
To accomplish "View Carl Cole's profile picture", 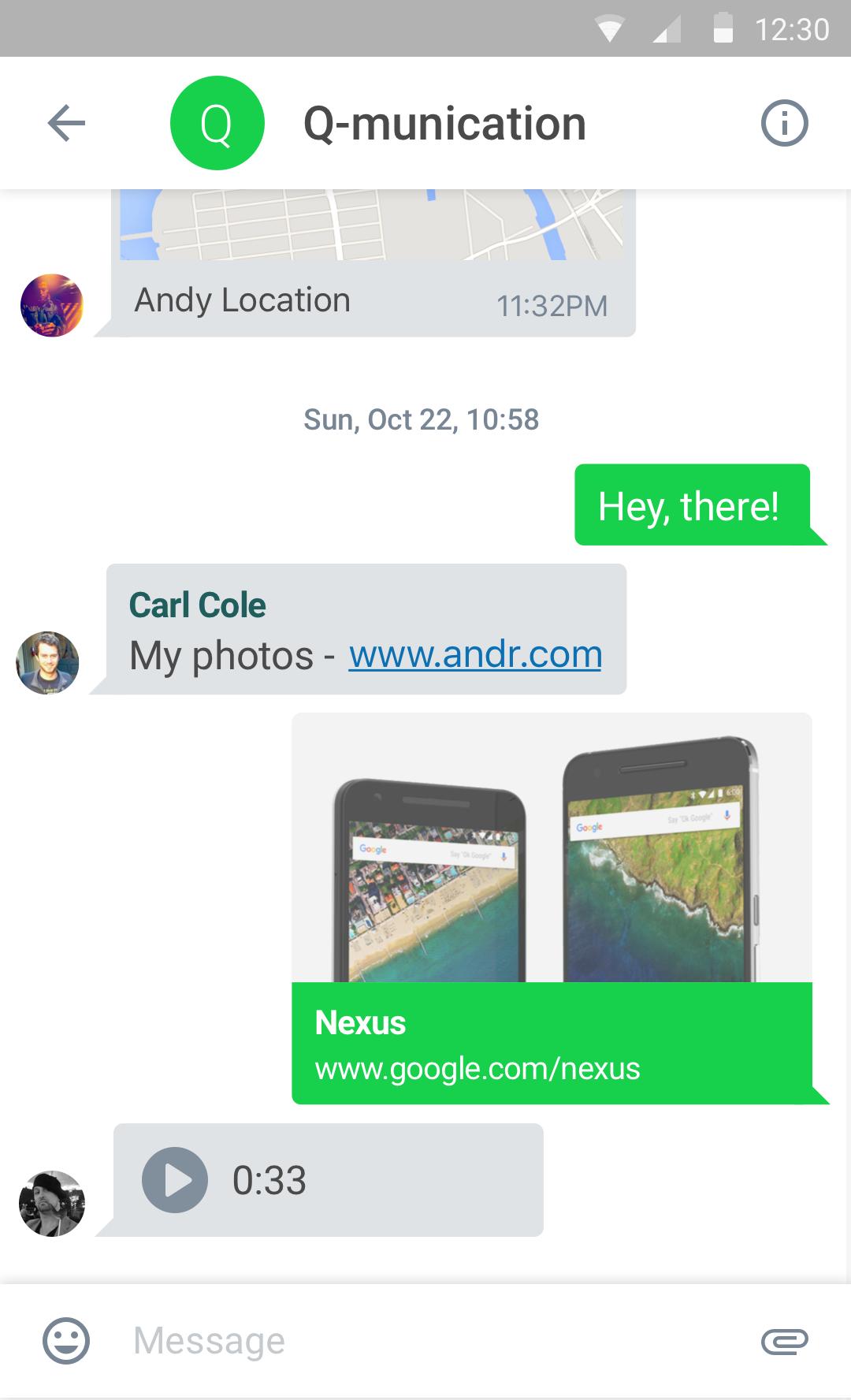I will coord(47,662).
